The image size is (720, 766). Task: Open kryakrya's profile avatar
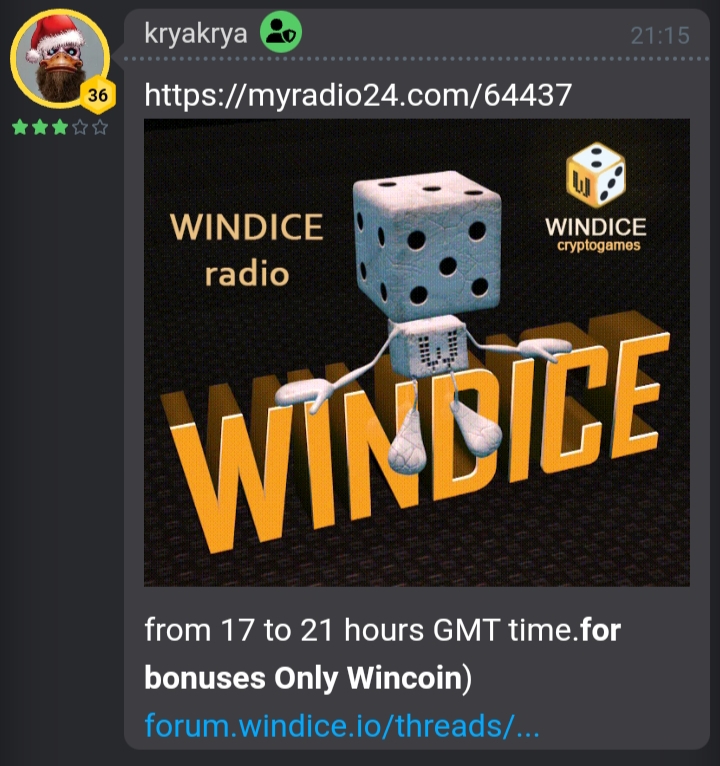tap(56, 62)
